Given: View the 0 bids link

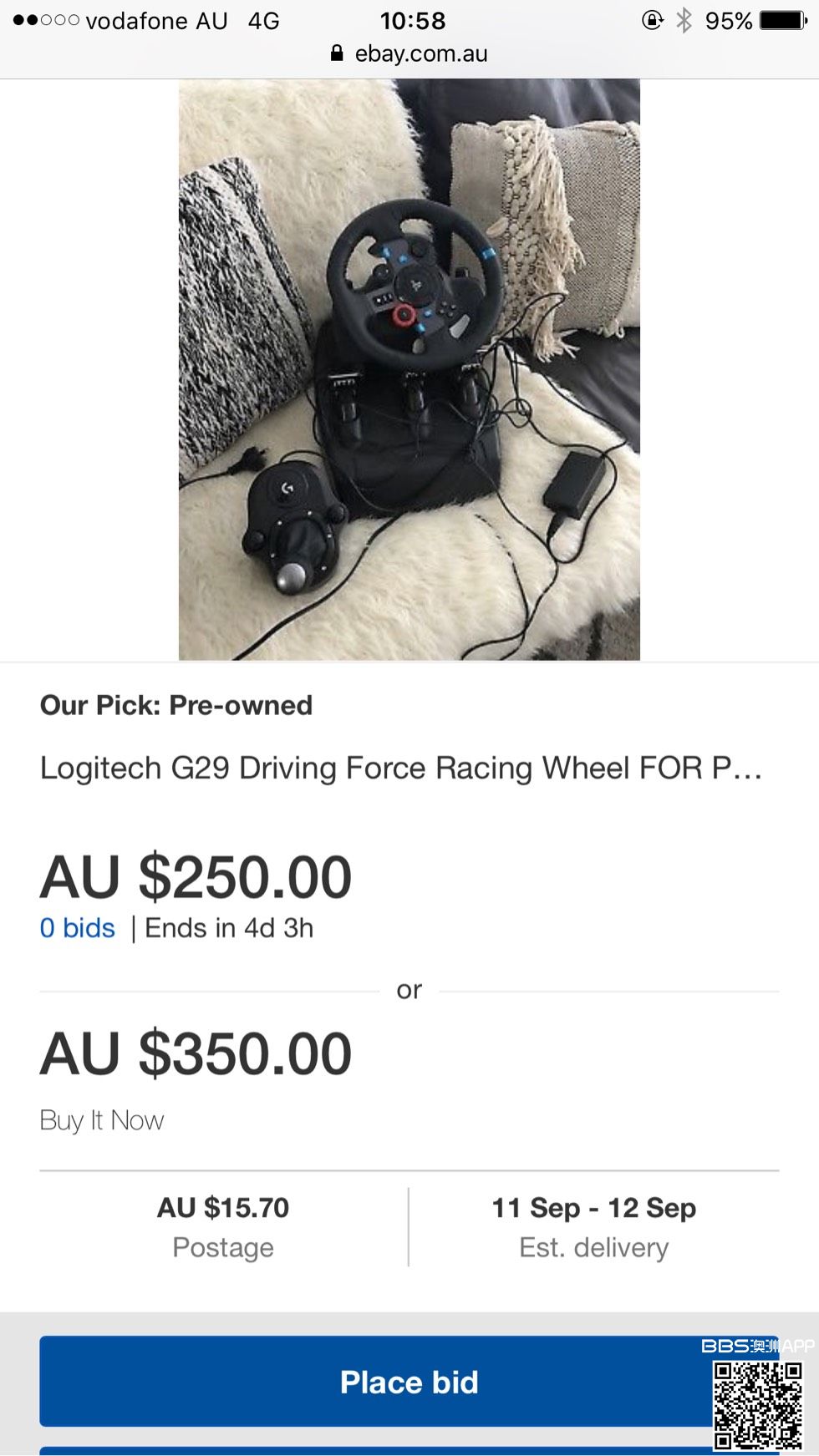Looking at the screenshot, I should [77, 928].
